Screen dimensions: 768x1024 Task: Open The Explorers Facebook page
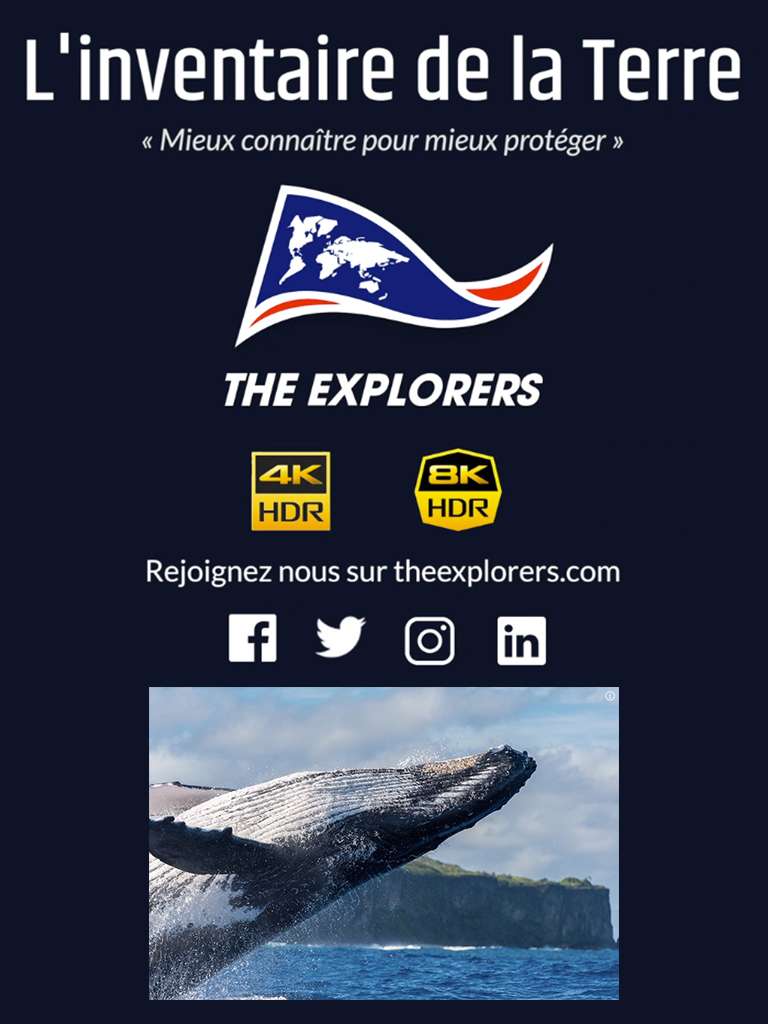[252, 639]
